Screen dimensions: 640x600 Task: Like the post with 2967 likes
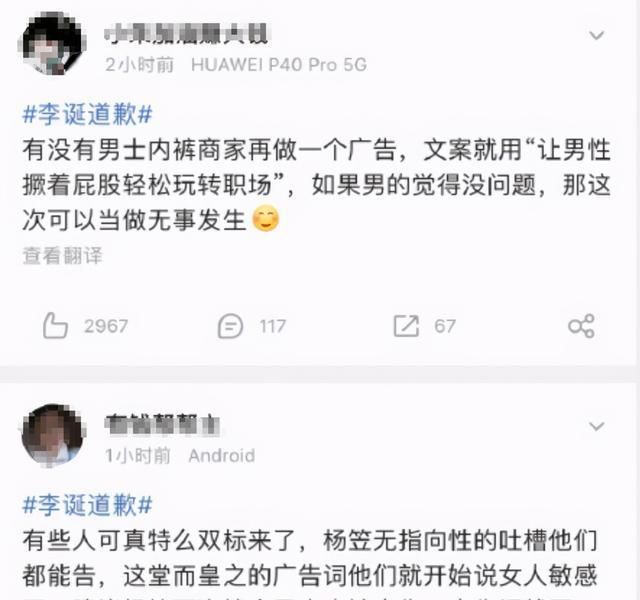tap(56, 326)
